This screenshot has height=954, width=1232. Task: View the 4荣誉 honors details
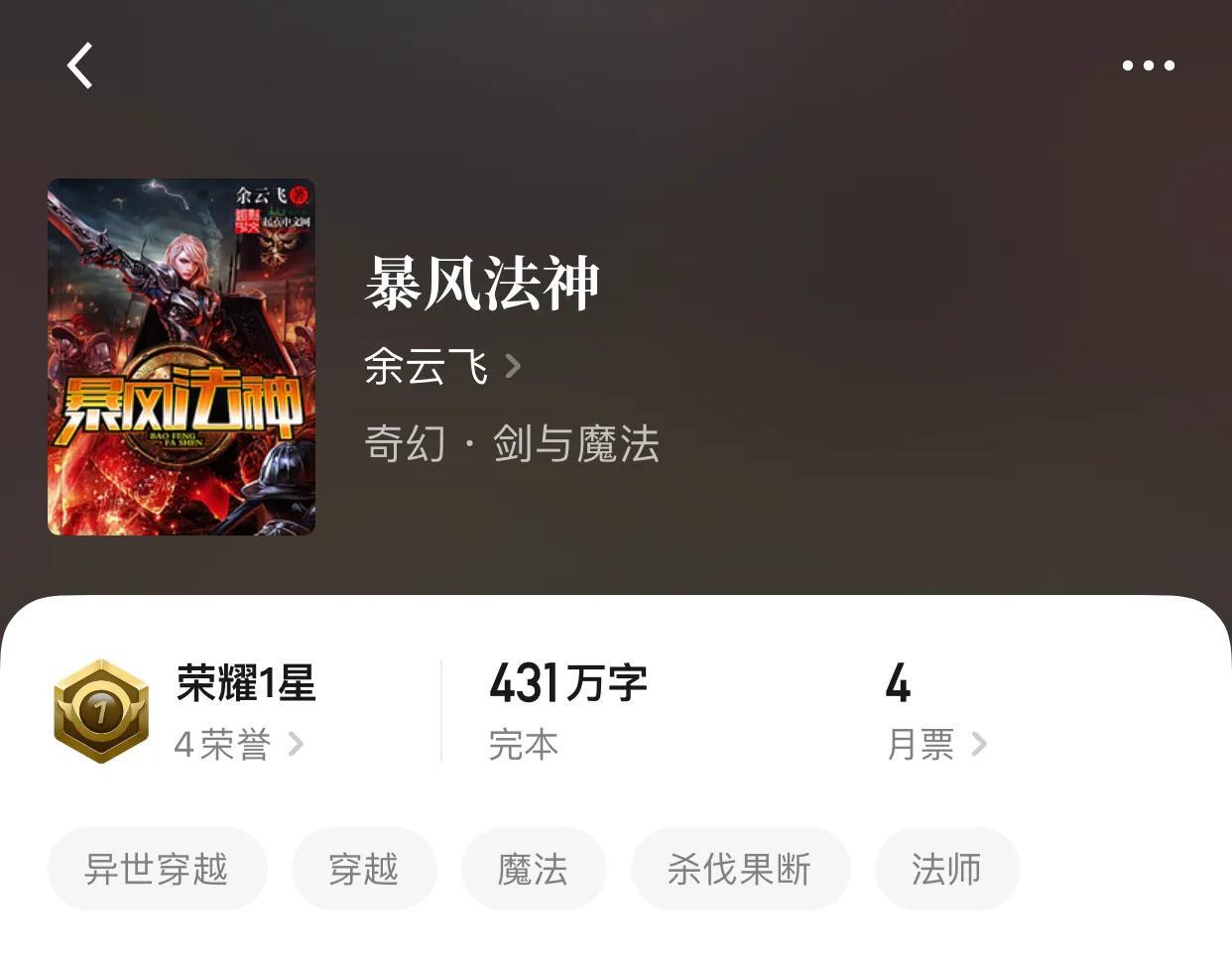tap(238, 744)
